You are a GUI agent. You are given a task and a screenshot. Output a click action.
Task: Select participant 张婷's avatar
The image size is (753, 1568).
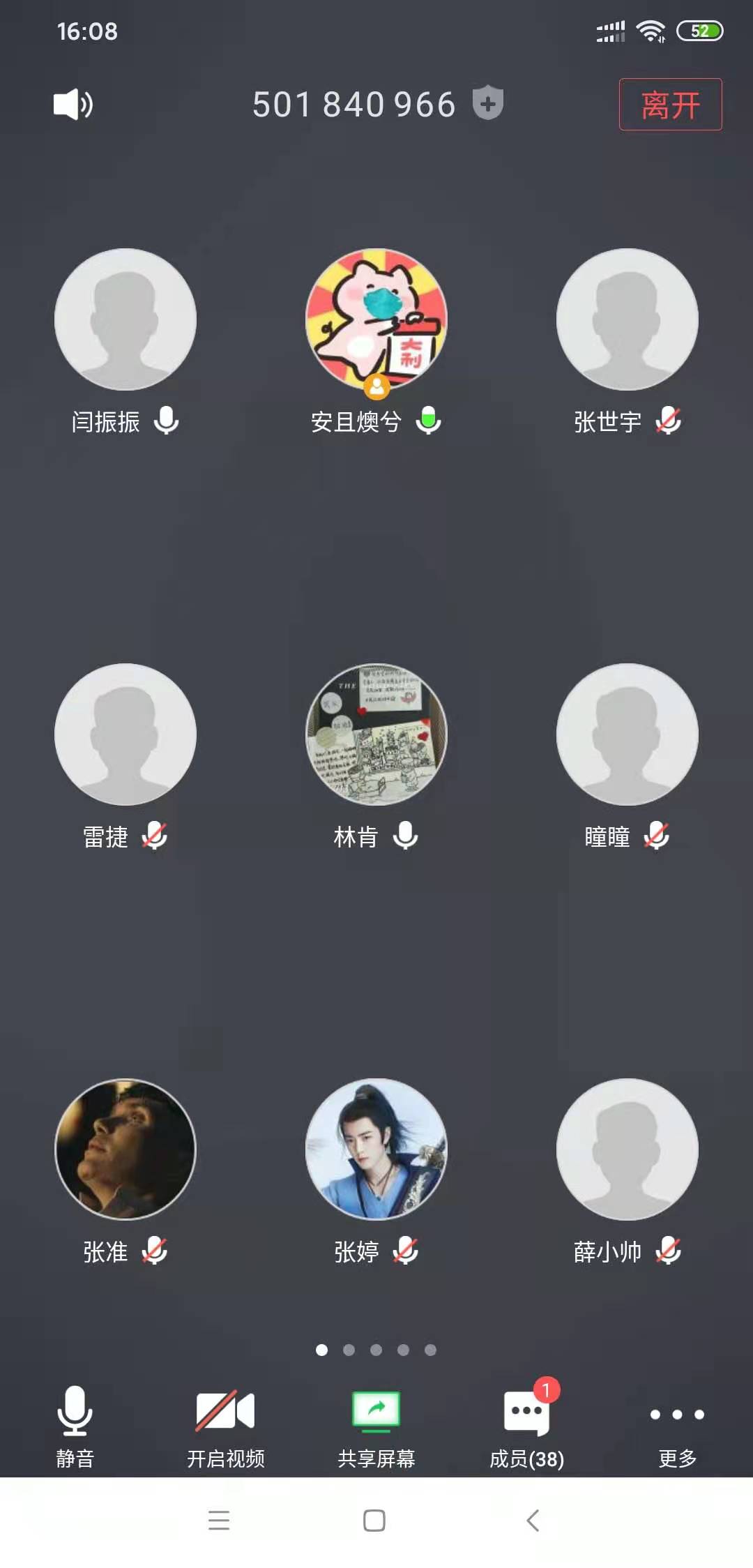point(376,1149)
